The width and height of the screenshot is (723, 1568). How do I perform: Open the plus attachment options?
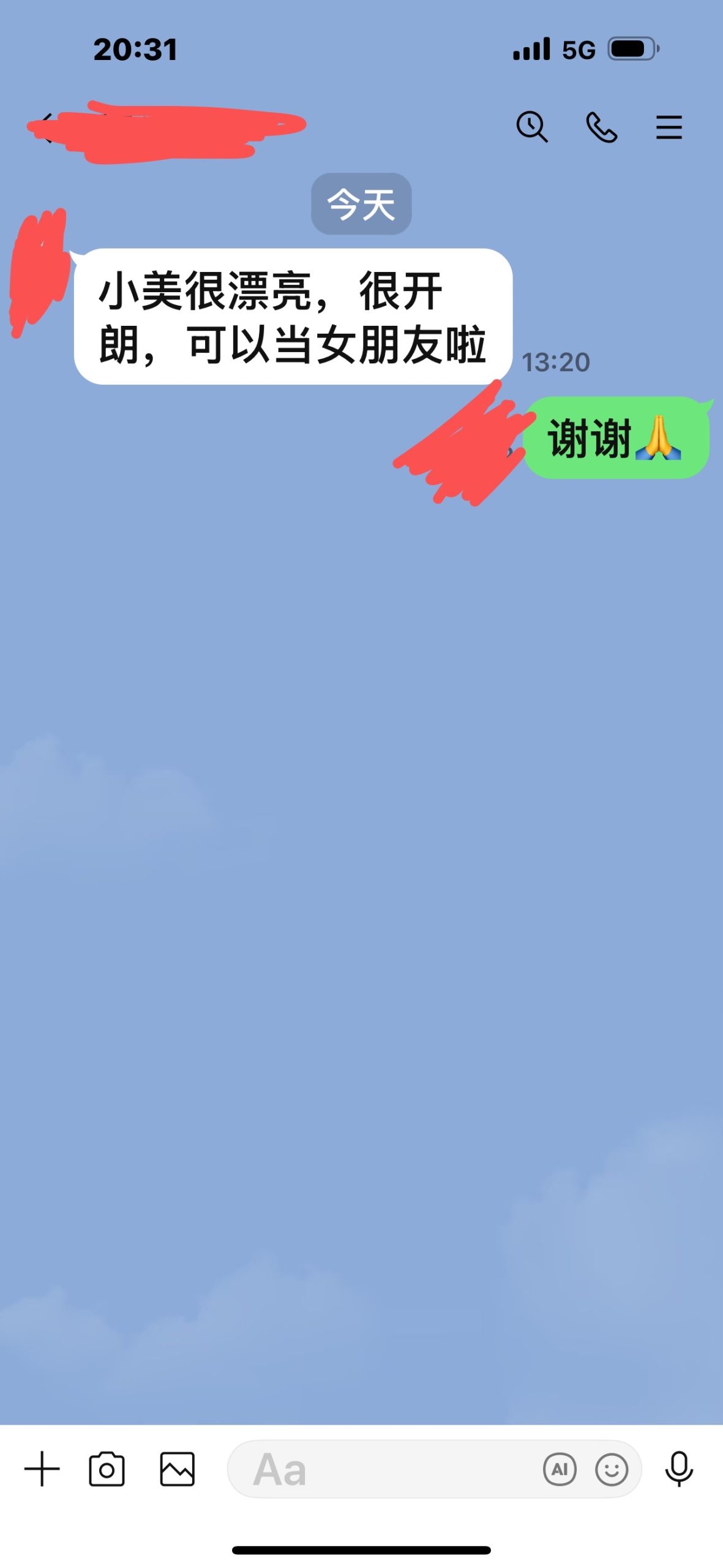click(42, 1469)
